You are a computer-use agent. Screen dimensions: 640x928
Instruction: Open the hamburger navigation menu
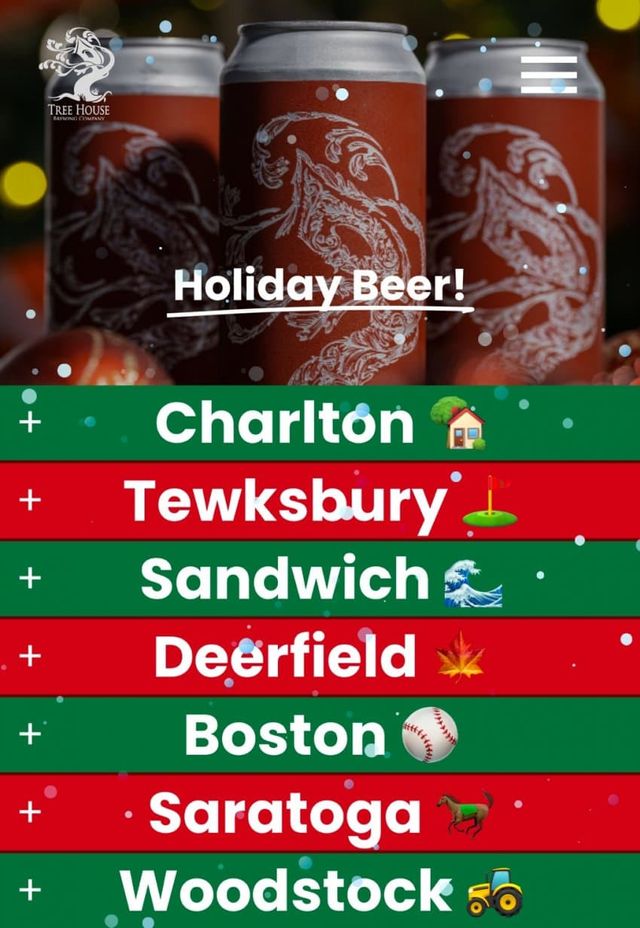point(549,75)
